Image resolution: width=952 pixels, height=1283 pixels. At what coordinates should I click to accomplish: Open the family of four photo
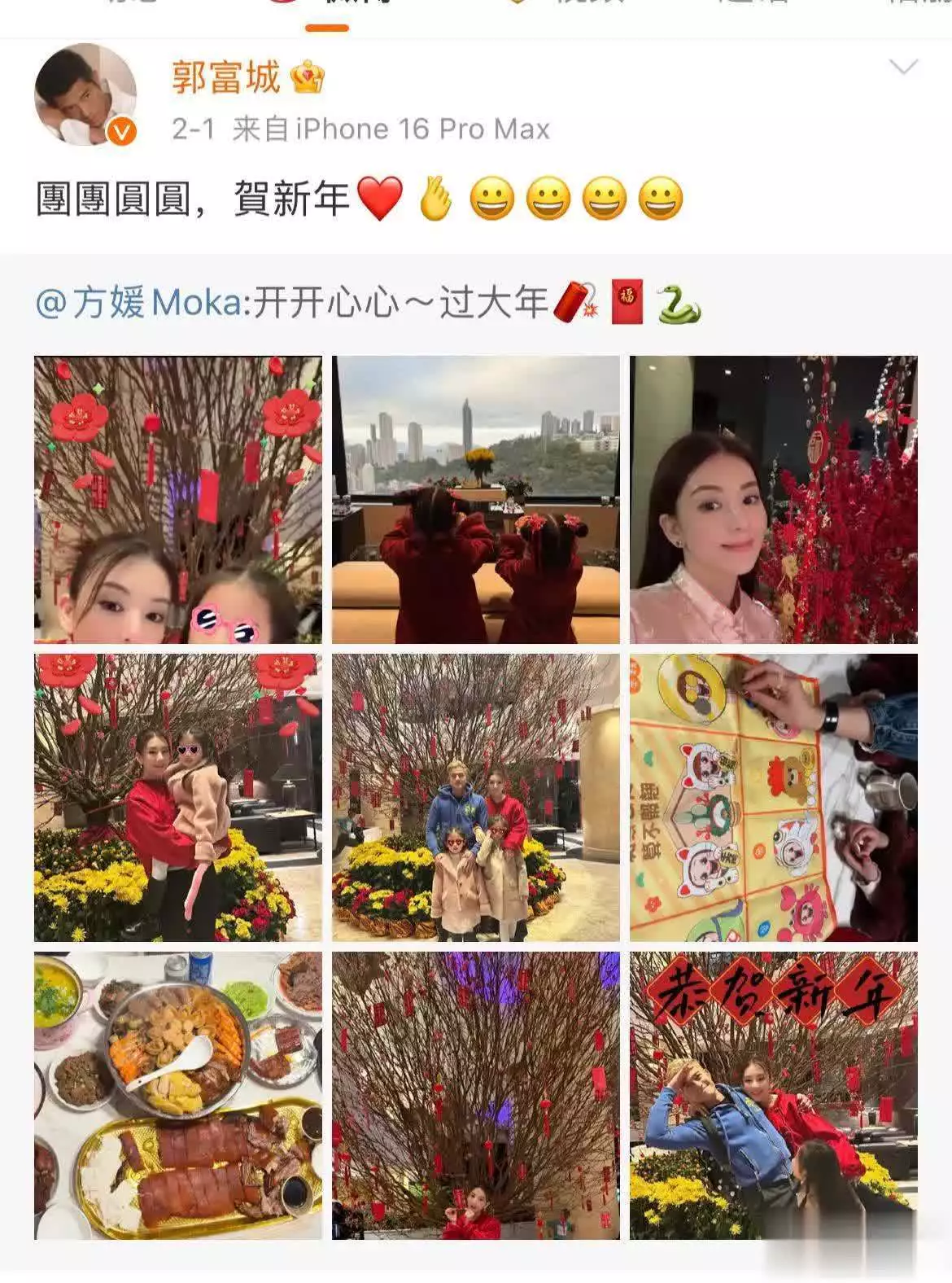tap(475, 798)
